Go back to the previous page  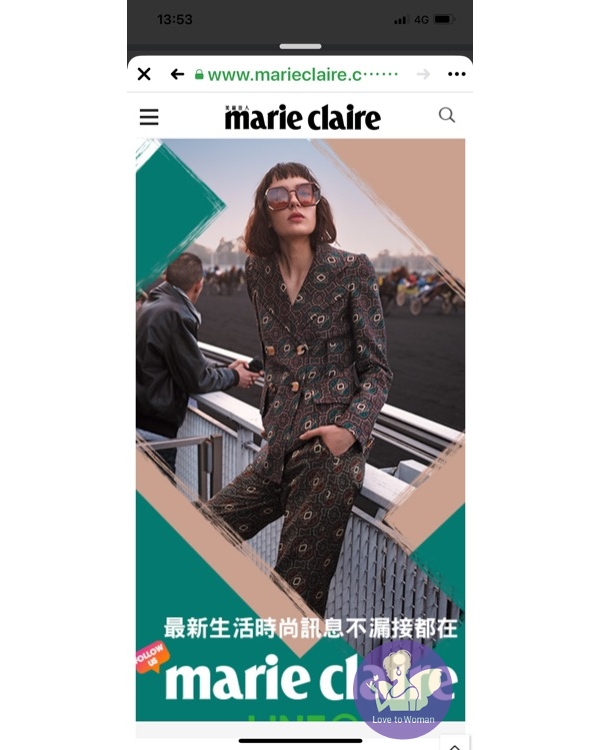pos(177,74)
